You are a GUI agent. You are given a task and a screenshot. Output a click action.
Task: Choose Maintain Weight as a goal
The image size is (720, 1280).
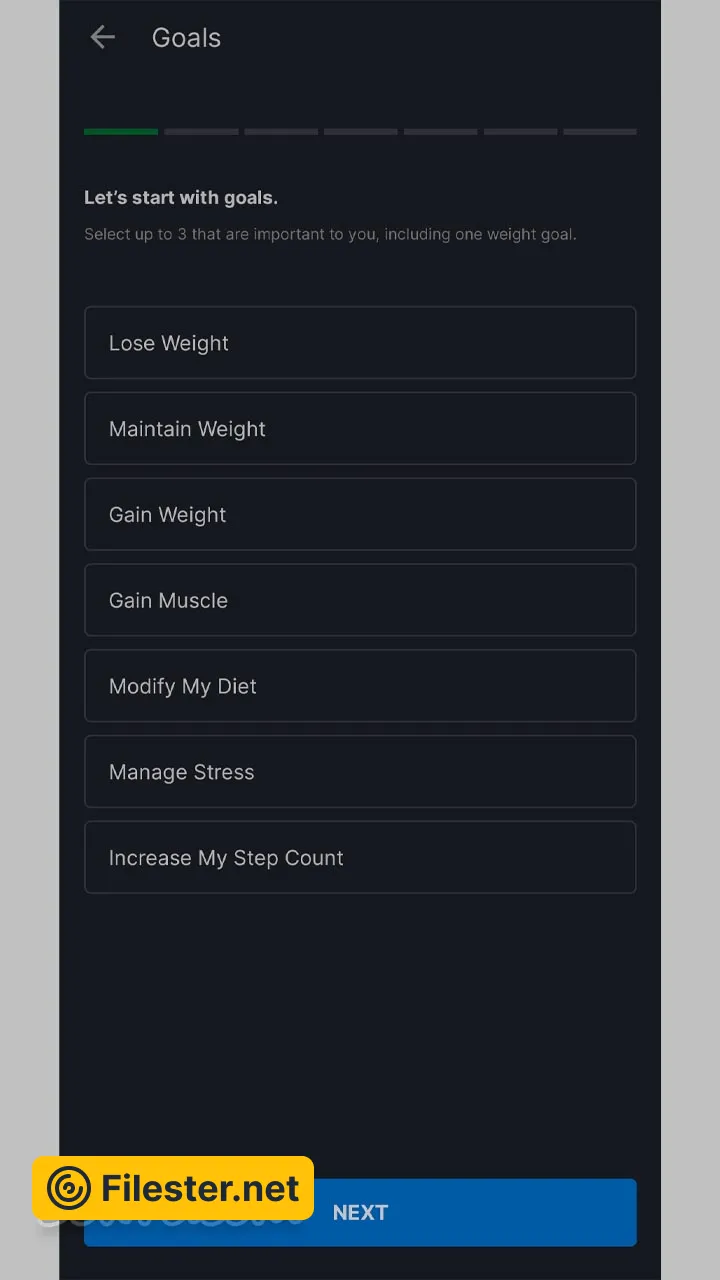(360, 429)
